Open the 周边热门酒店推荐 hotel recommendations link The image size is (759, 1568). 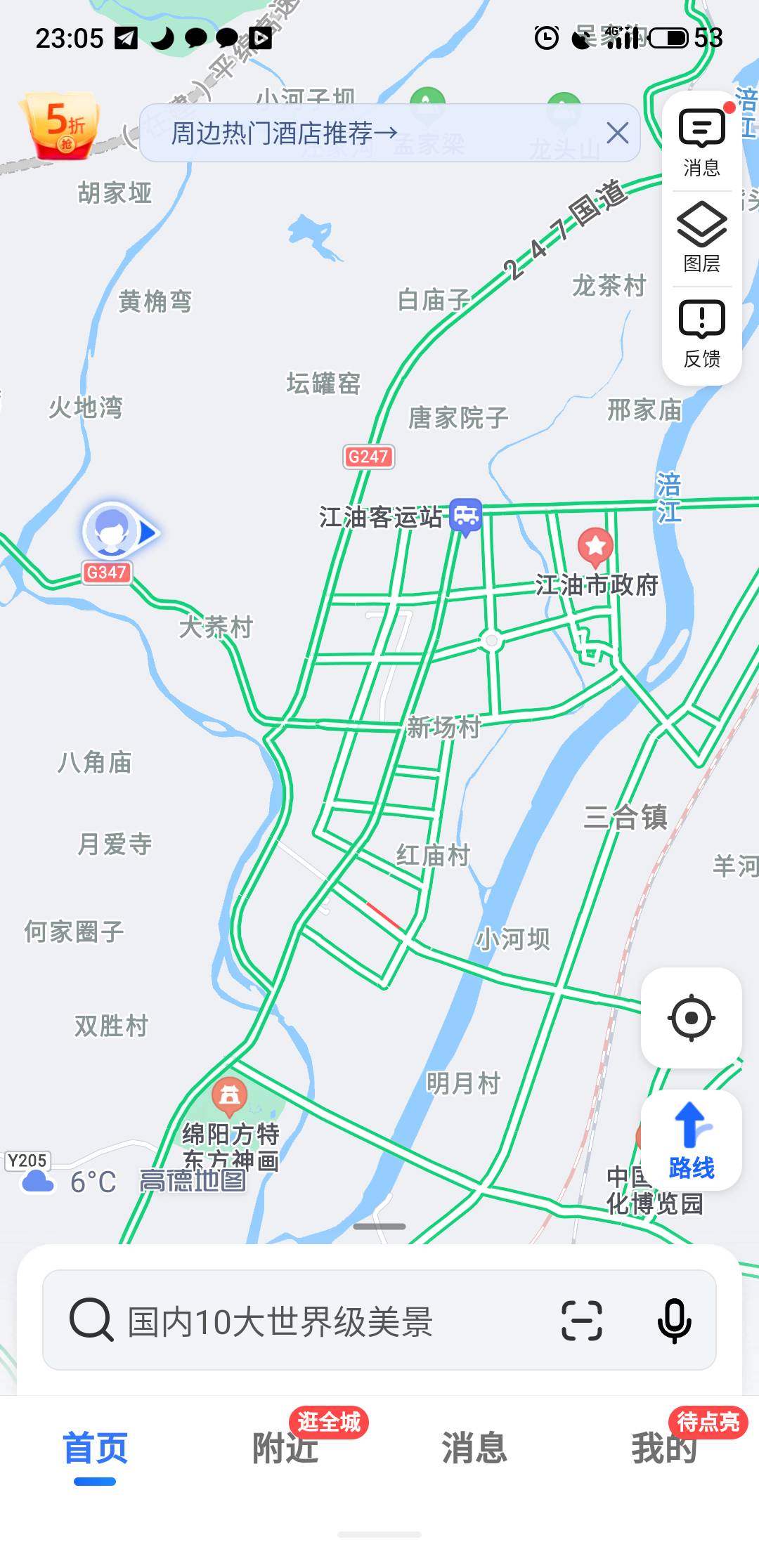[284, 133]
